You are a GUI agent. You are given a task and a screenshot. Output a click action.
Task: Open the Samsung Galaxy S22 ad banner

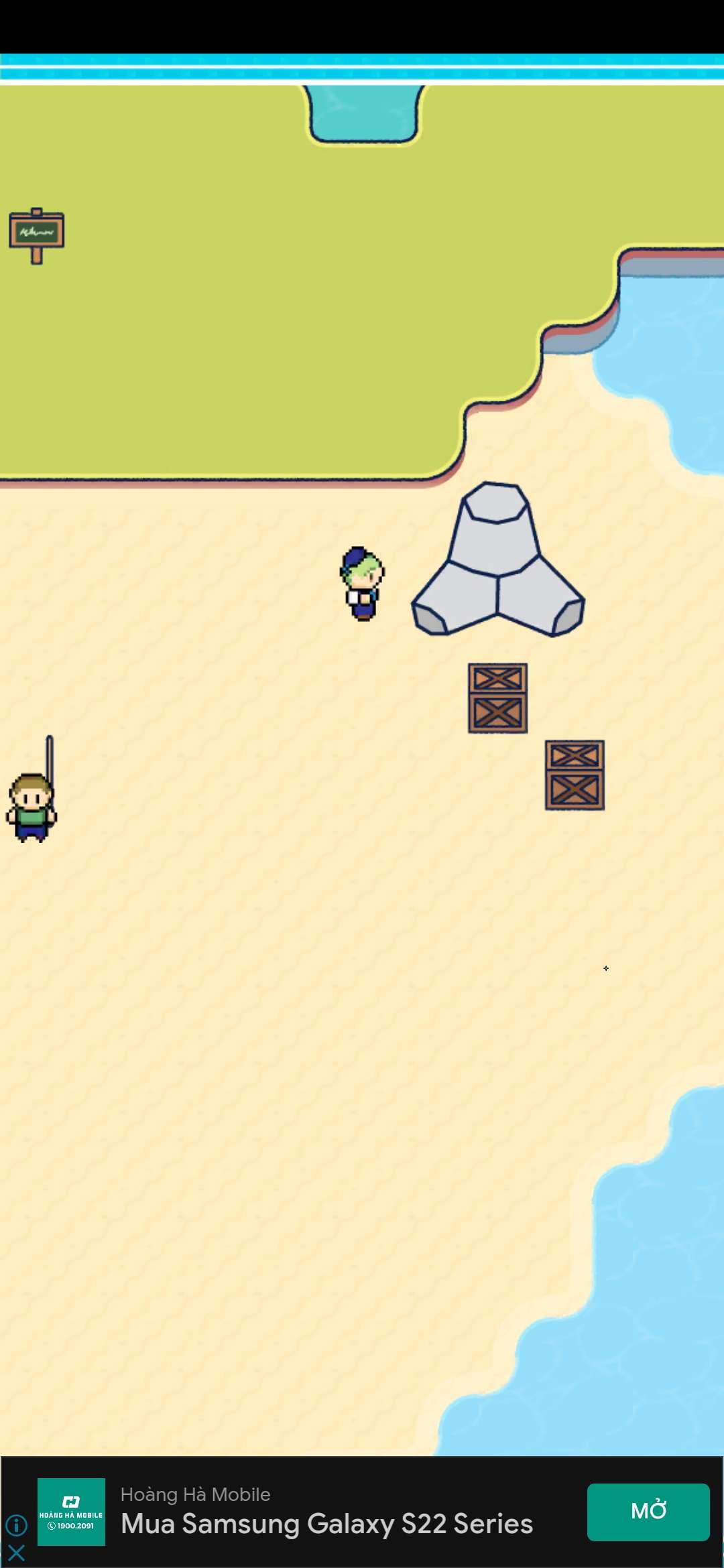click(x=326, y=1523)
